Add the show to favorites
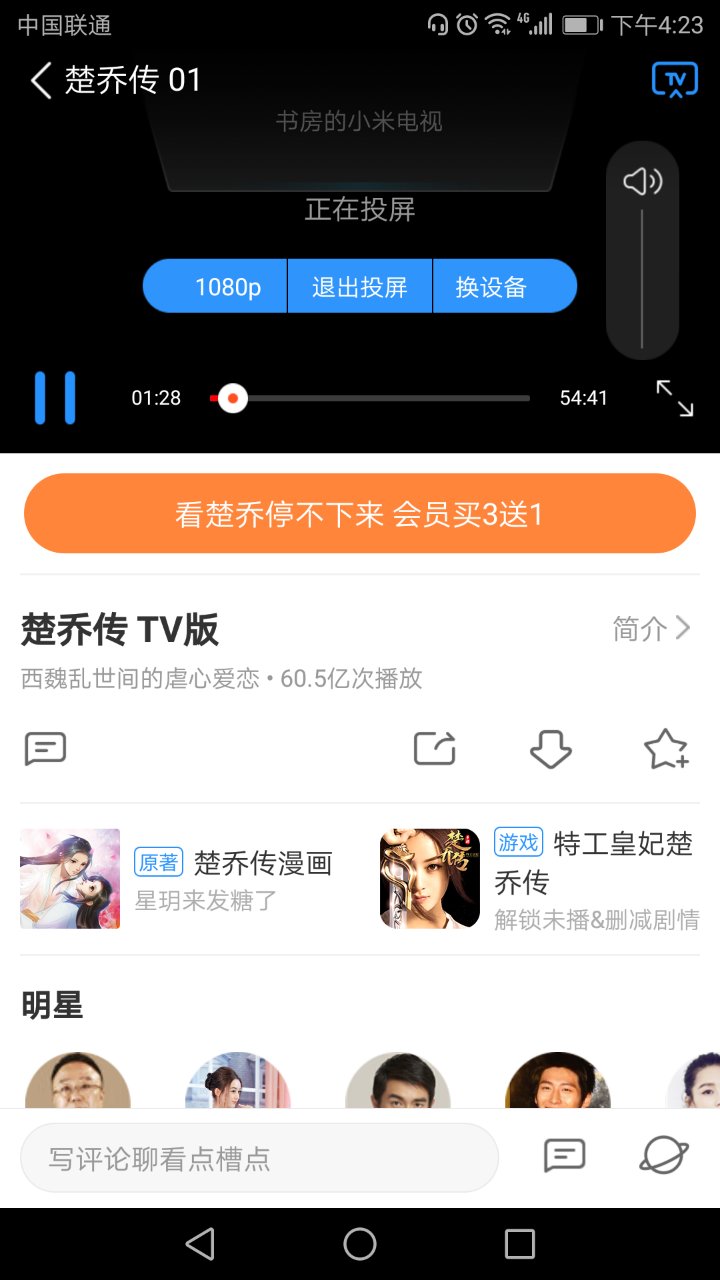The width and height of the screenshot is (720, 1280). tap(666, 748)
